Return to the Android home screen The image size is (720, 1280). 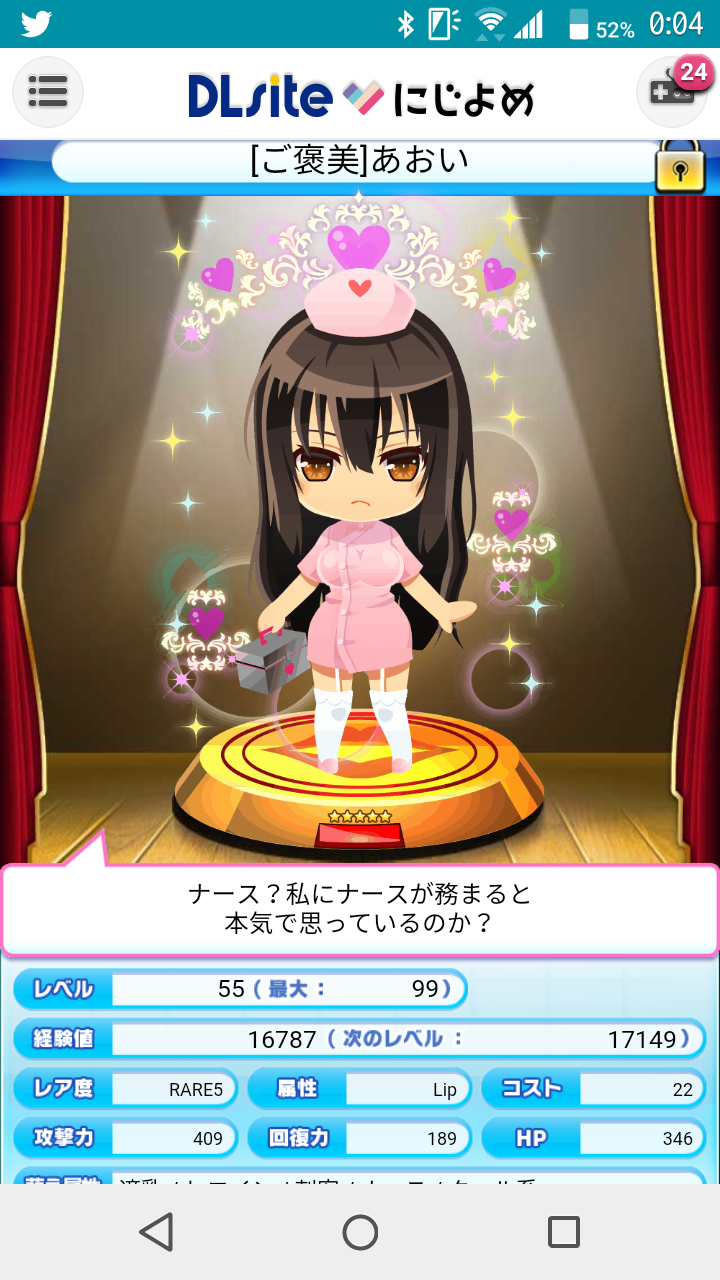point(360,1231)
